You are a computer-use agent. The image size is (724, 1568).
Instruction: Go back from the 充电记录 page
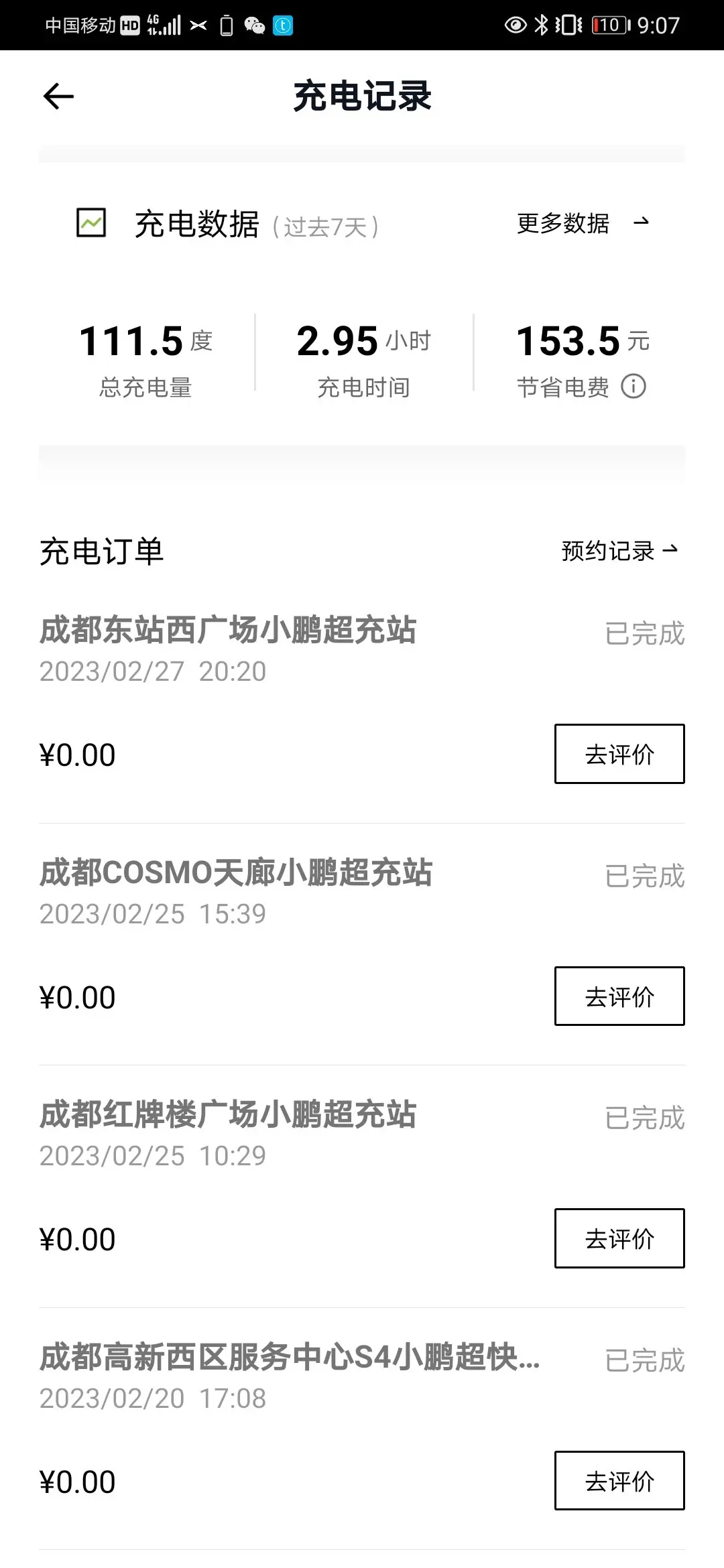tap(58, 96)
